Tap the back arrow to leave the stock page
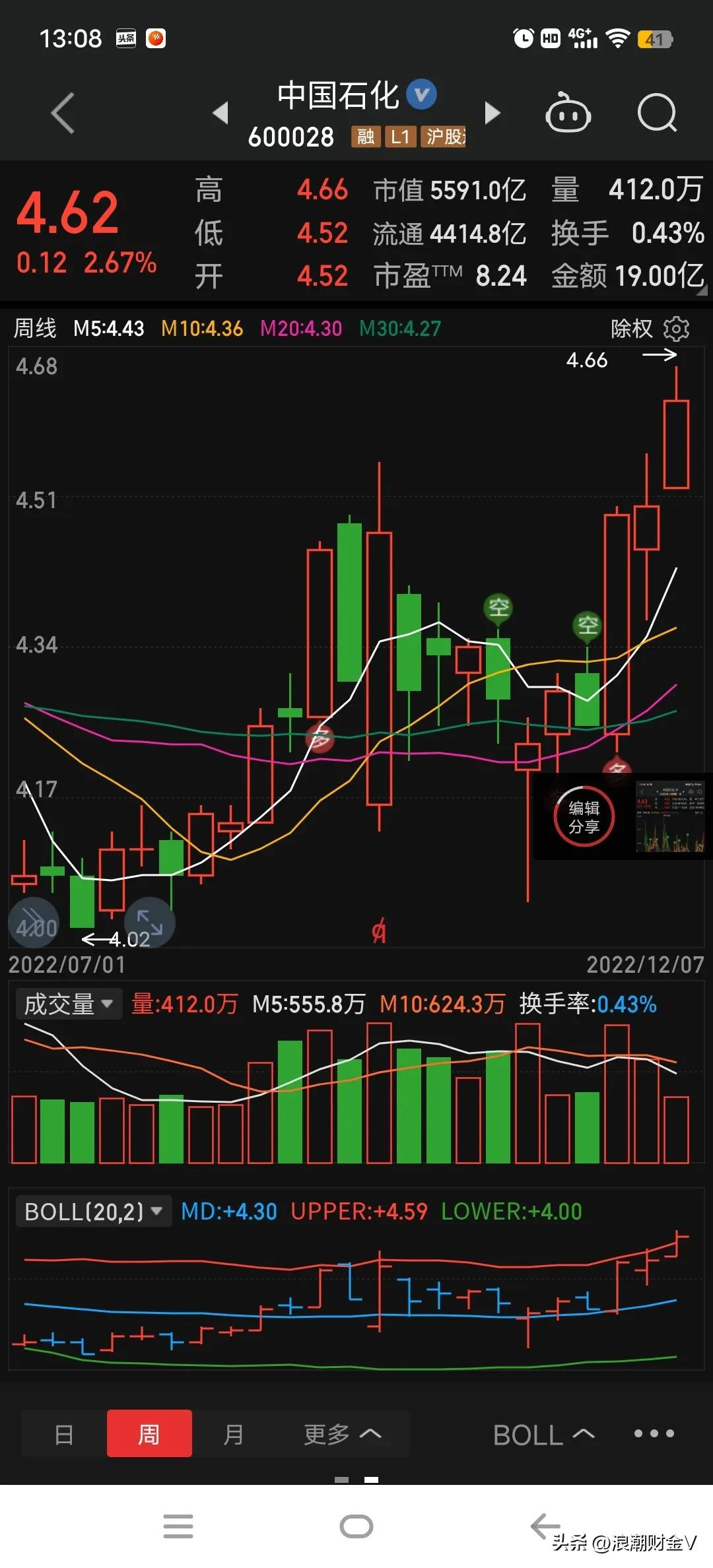The image size is (713, 1568). pos(63,114)
